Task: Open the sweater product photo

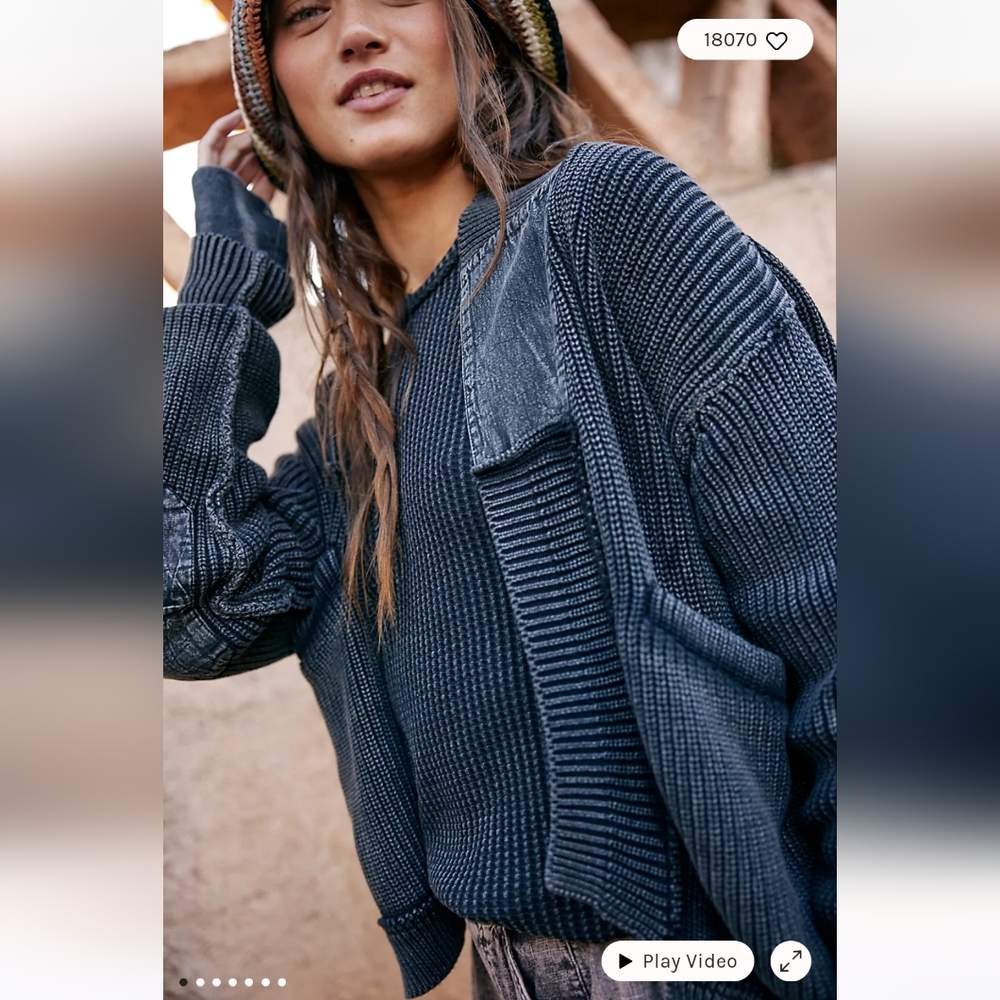Action: pyautogui.click(x=500, y=500)
